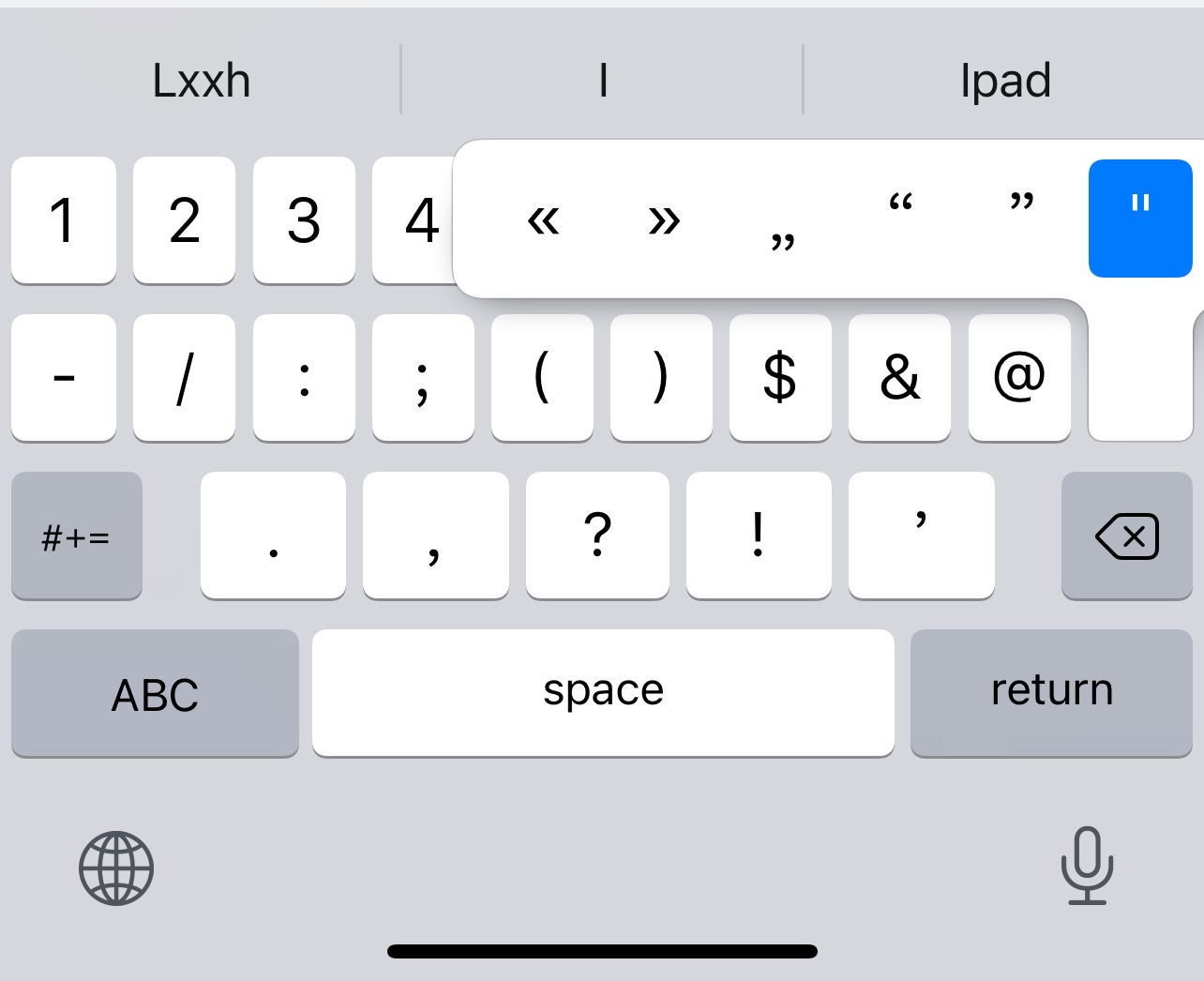
Task: Switch back to ABC letters
Action: coord(155,693)
